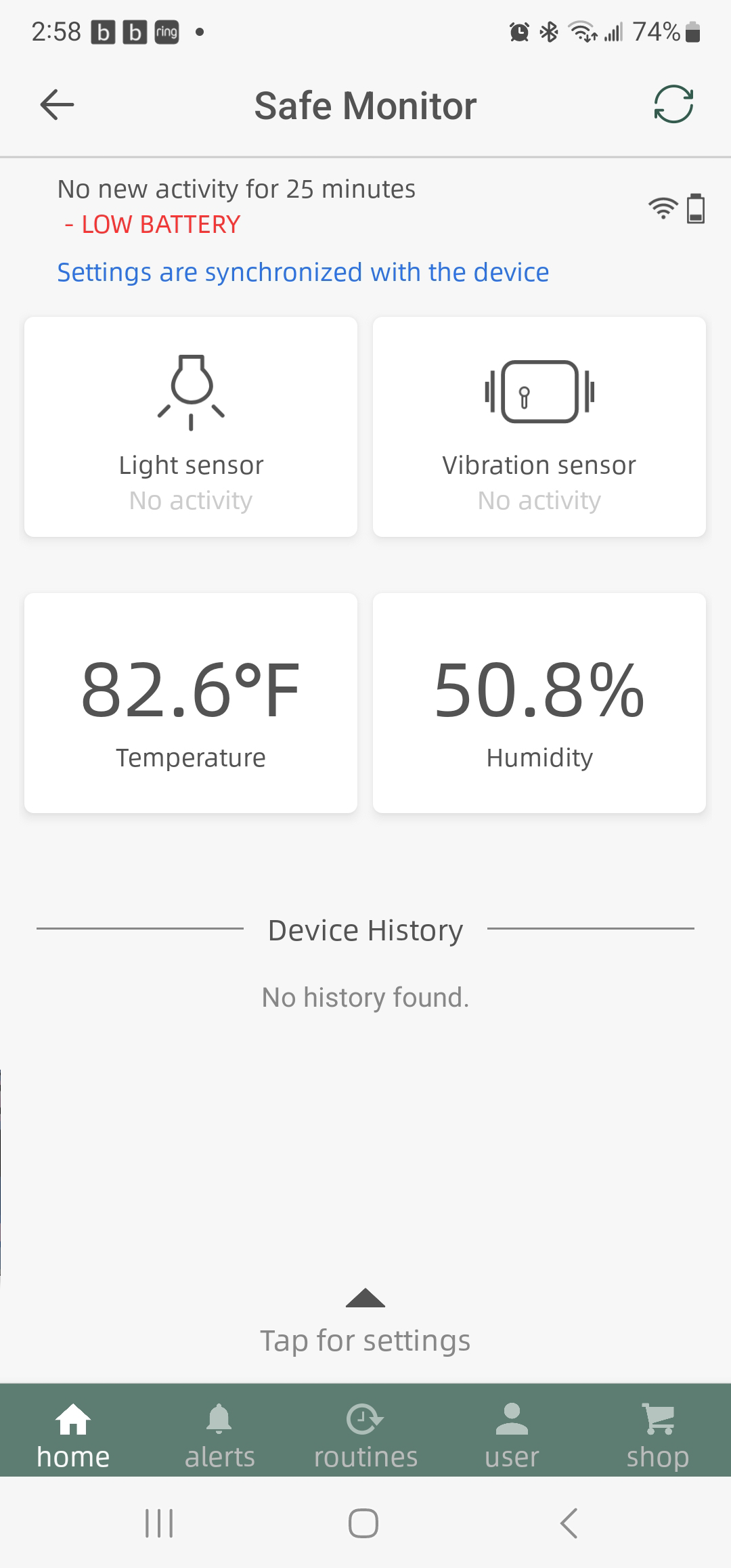Expand the Tap for settings panel
This screenshot has width=731, height=1568.
tap(365, 1323)
